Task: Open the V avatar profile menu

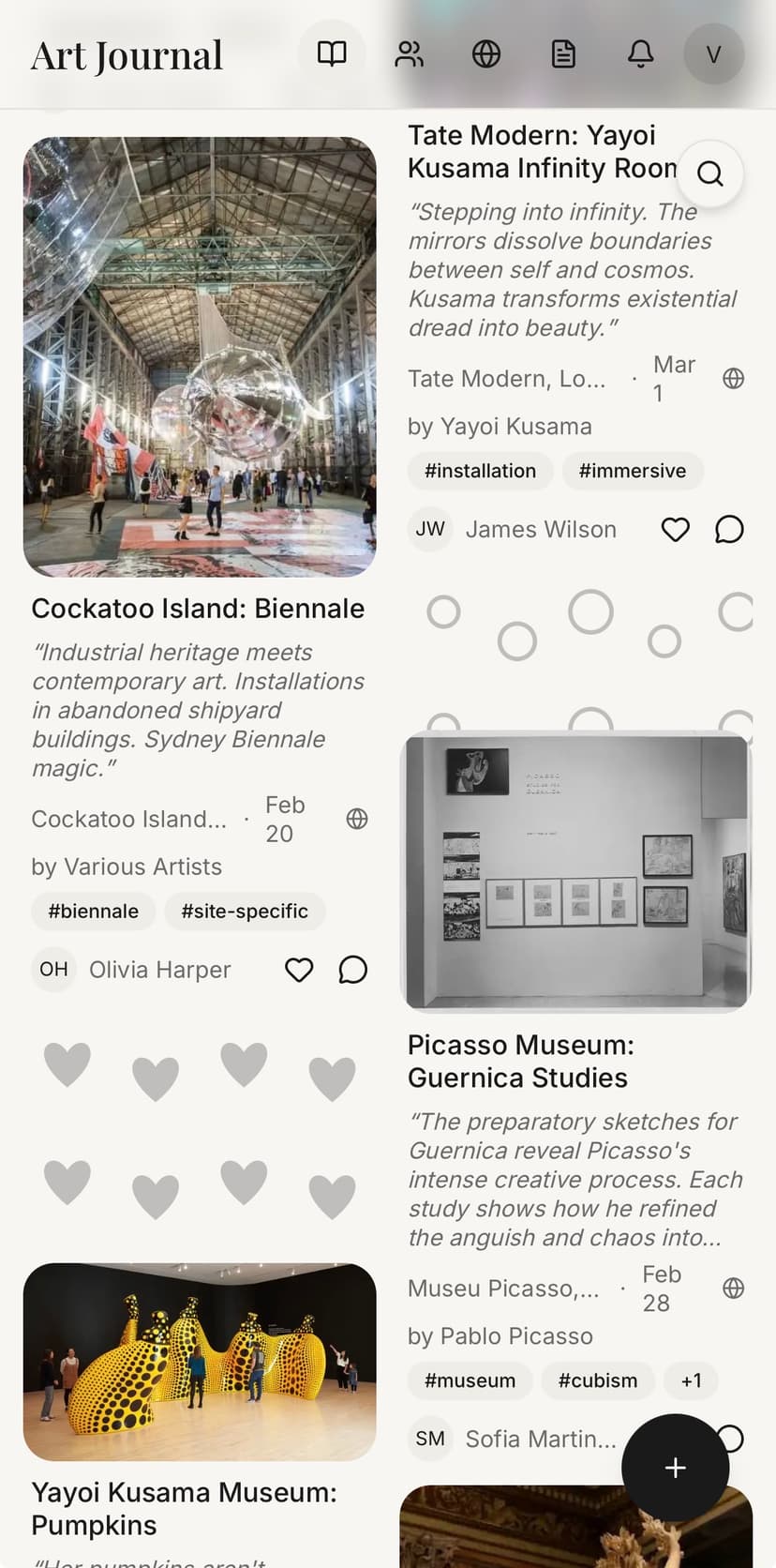Action: tap(713, 53)
